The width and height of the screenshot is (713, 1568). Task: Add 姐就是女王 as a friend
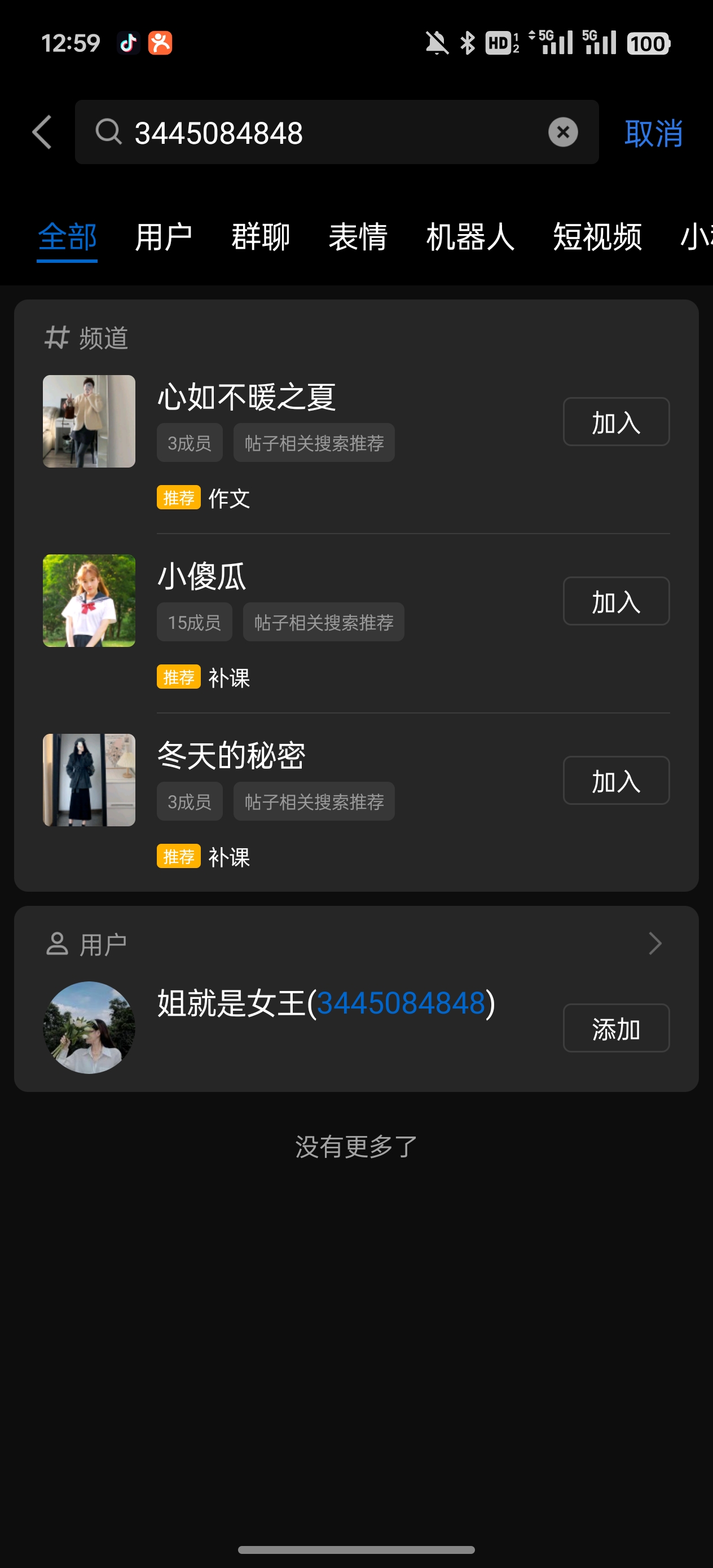click(615, 1028)
